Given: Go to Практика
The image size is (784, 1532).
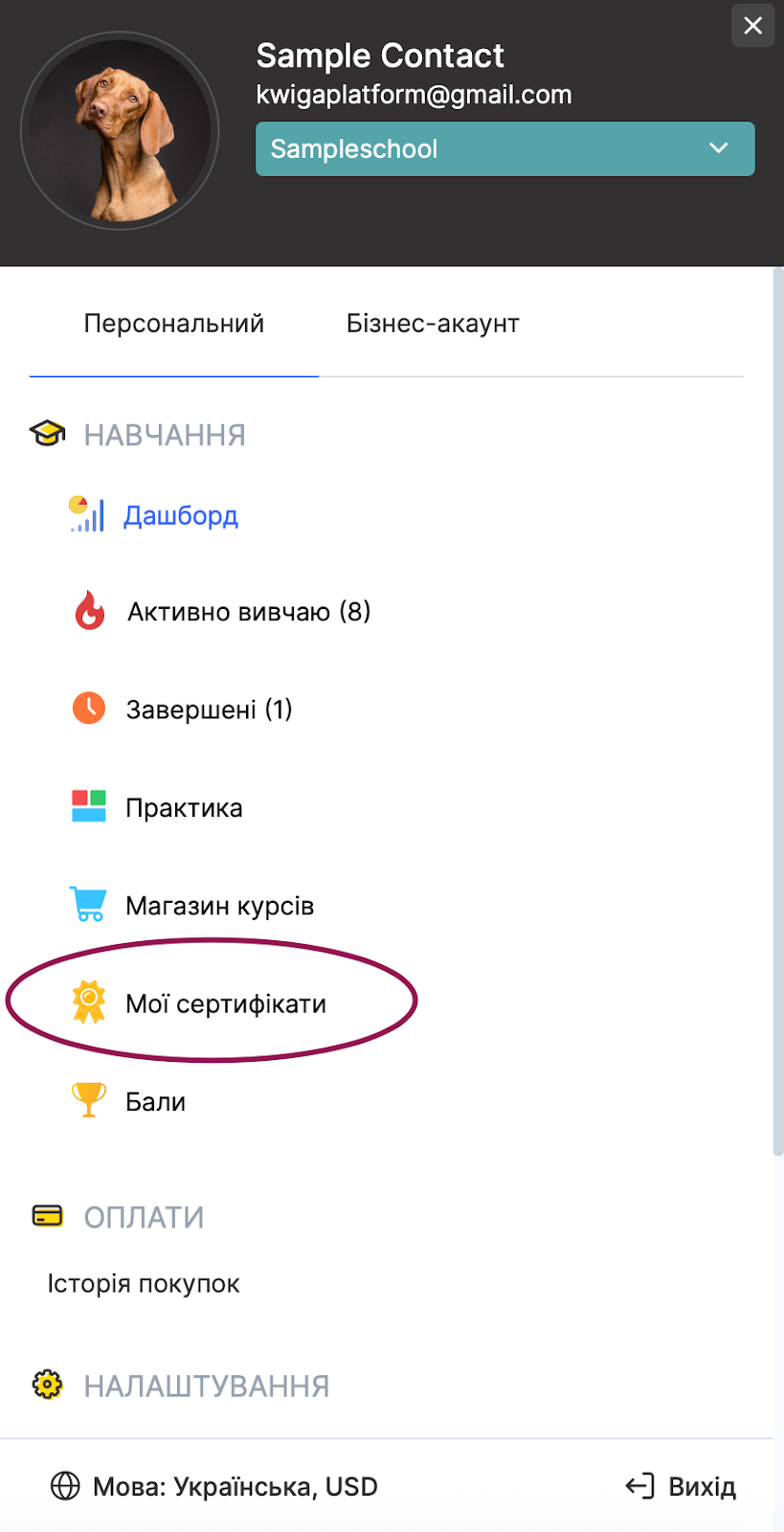Looking at the screenshot, I should point(184,808).
